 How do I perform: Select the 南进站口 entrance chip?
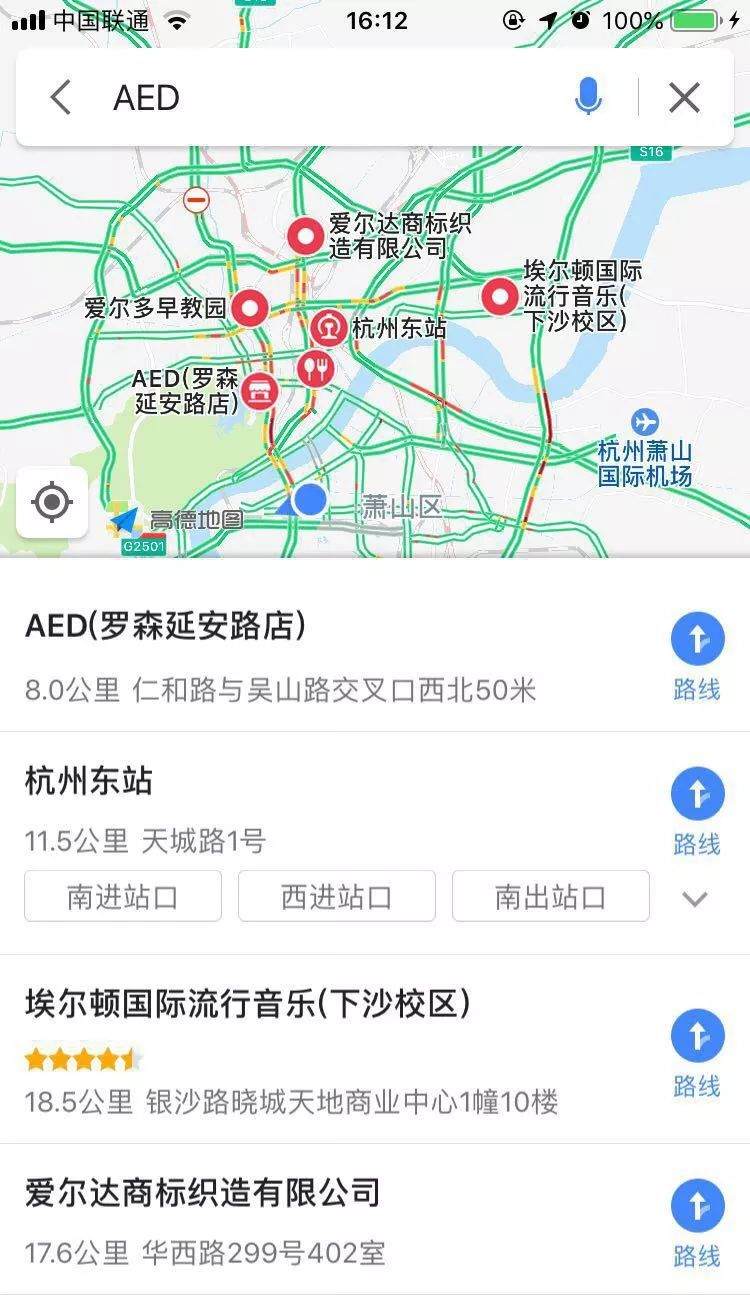point(123,896)
